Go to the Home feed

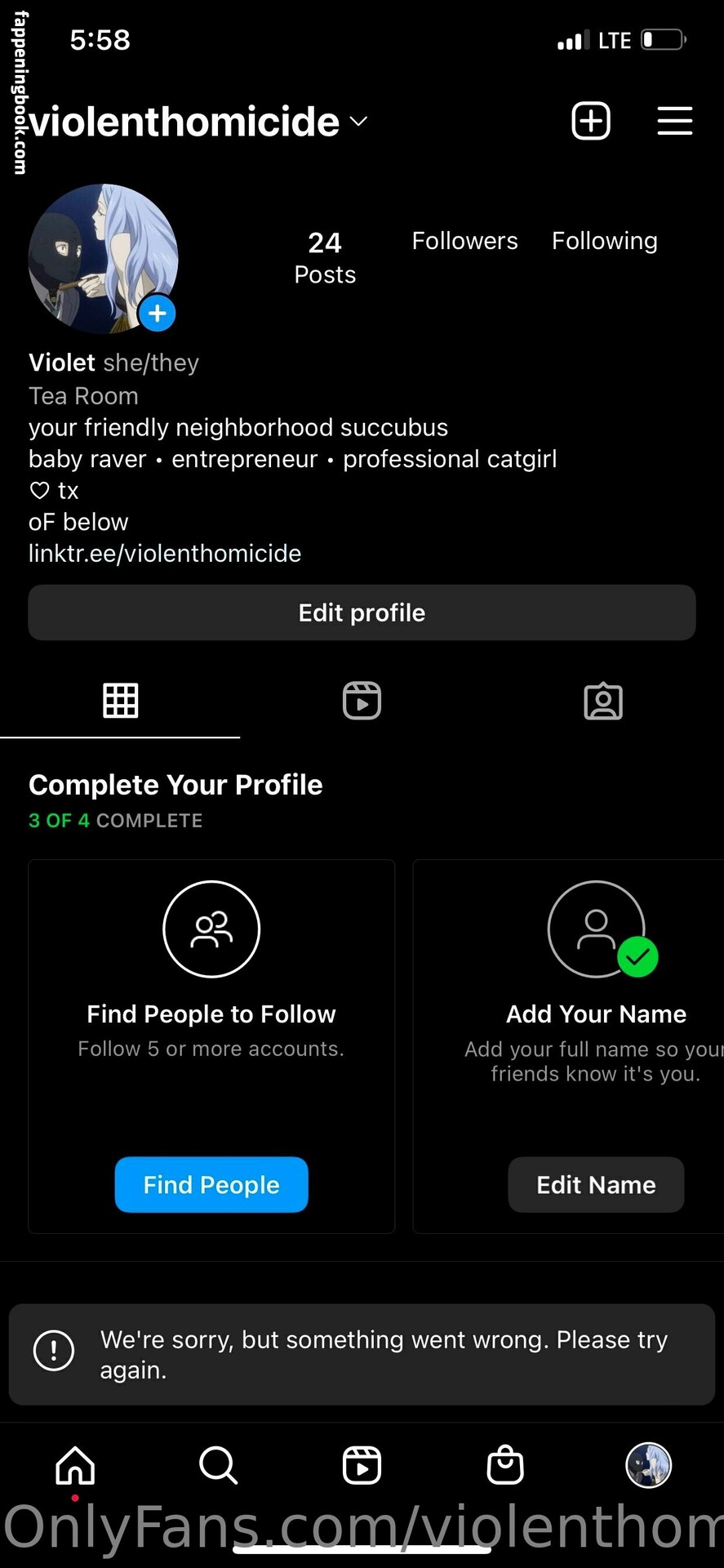coord(75,1465)
